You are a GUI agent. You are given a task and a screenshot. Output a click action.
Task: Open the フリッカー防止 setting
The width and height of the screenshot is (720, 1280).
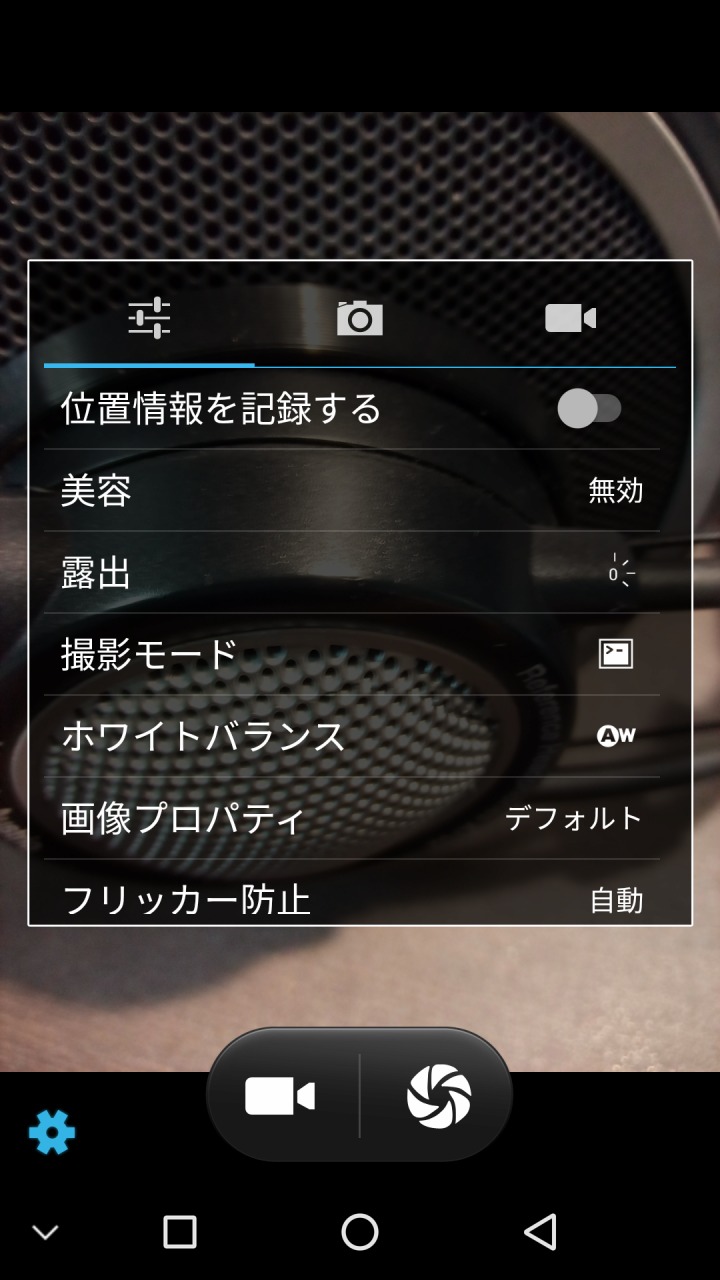(352, 898)
